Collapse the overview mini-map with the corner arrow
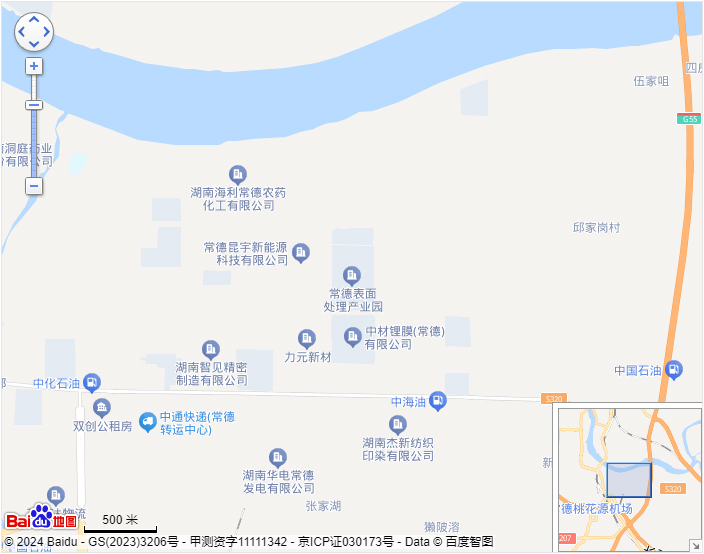 click(x=695, y=545)
